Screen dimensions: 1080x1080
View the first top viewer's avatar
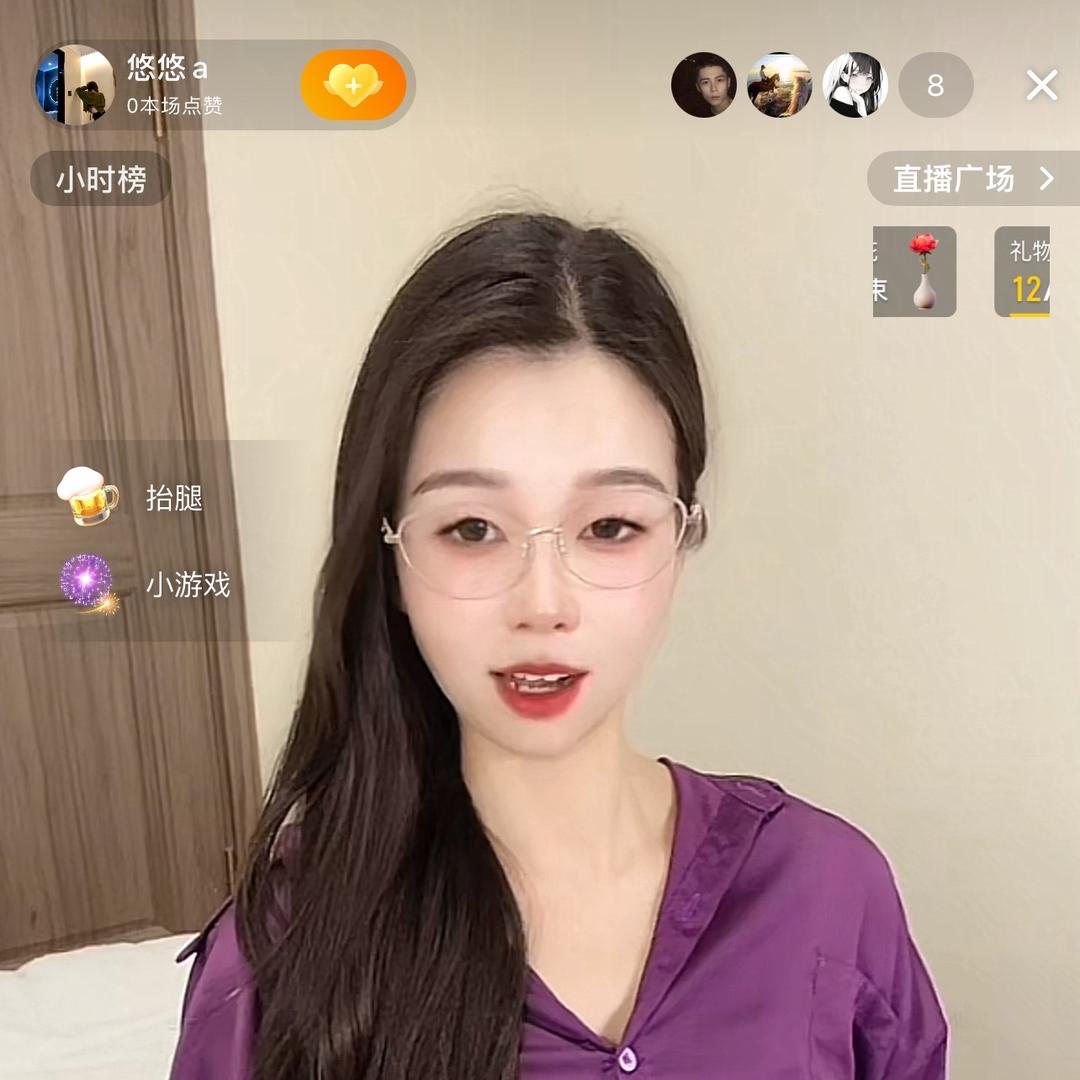704,86
